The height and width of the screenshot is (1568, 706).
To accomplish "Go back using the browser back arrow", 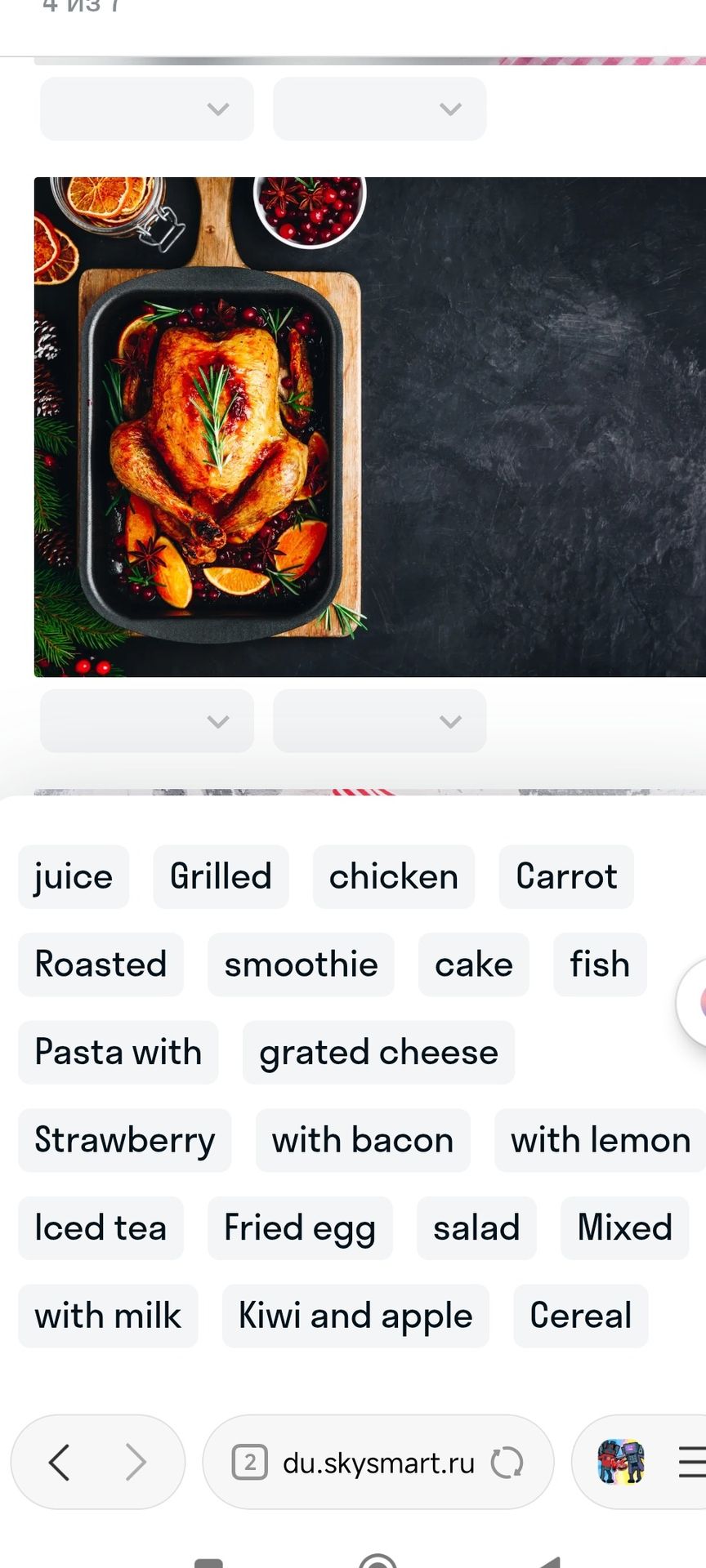I will pyautogui.click(x=59, y=1462).
